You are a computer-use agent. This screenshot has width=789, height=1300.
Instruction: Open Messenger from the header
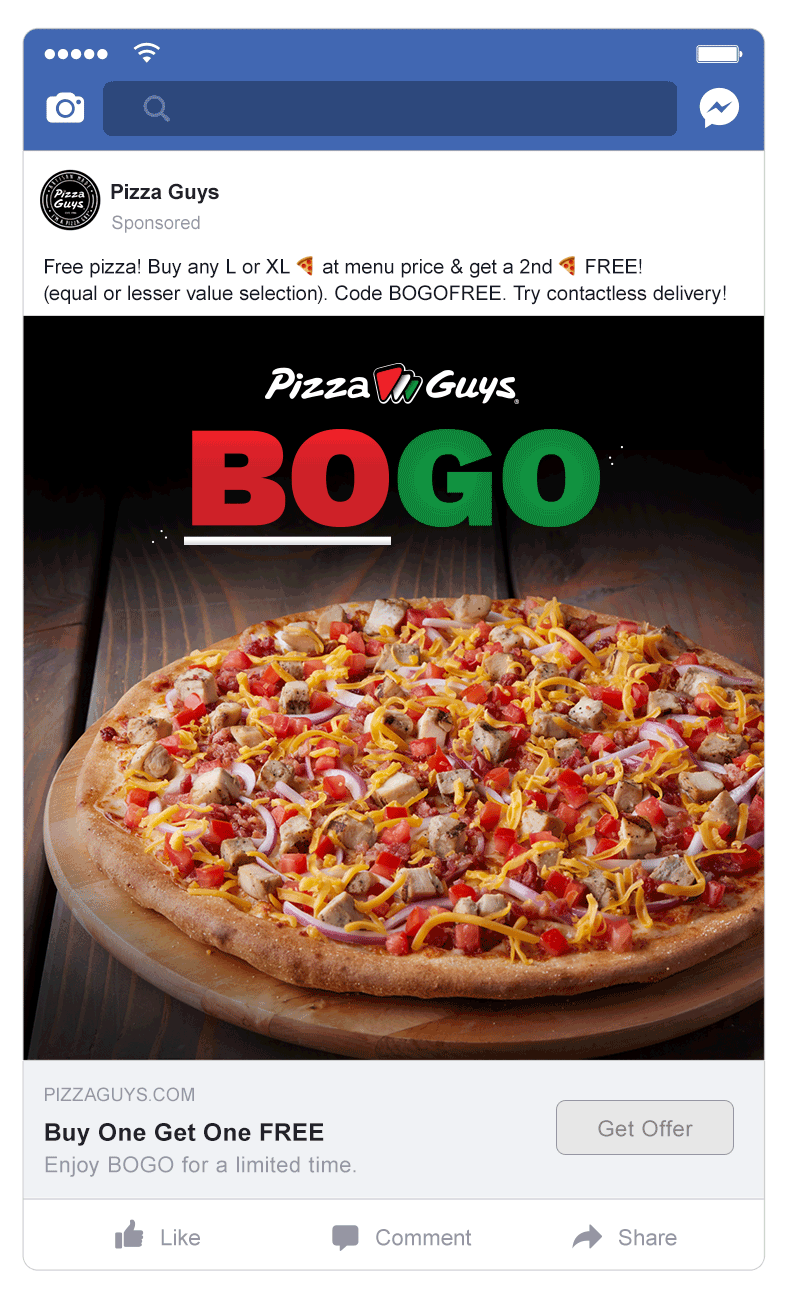(720, 108)
